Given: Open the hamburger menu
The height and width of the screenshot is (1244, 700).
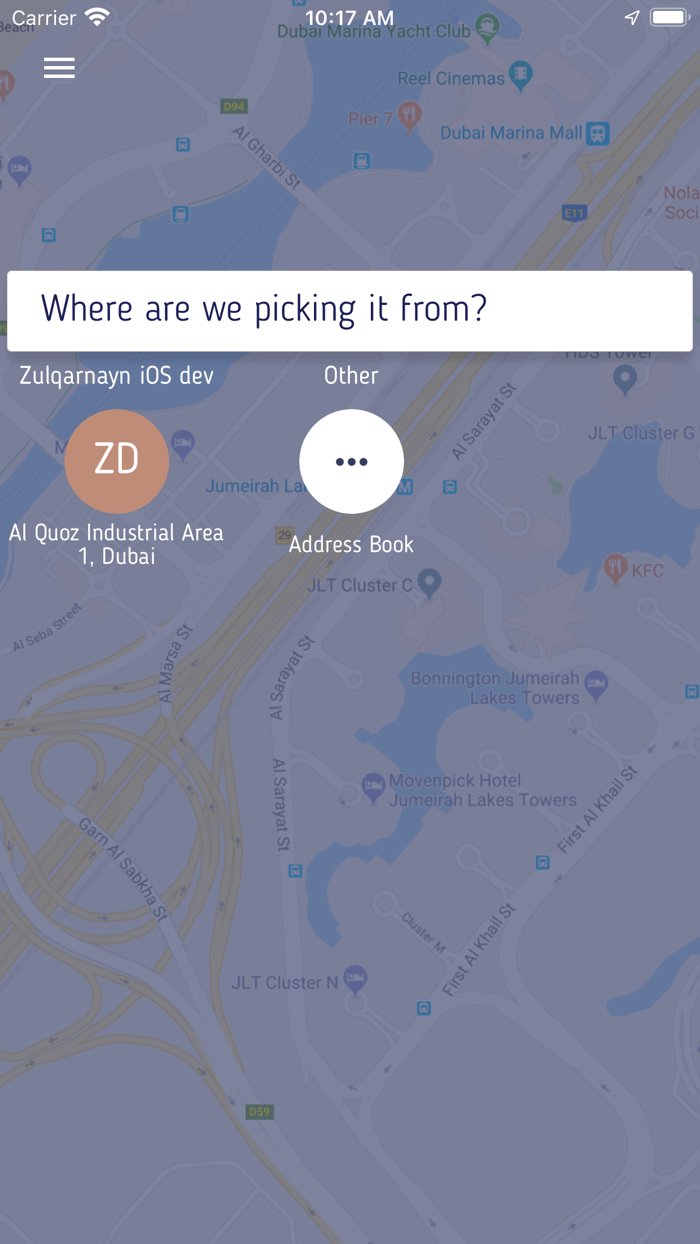Looking at the screenshot, I should point(59,67).
